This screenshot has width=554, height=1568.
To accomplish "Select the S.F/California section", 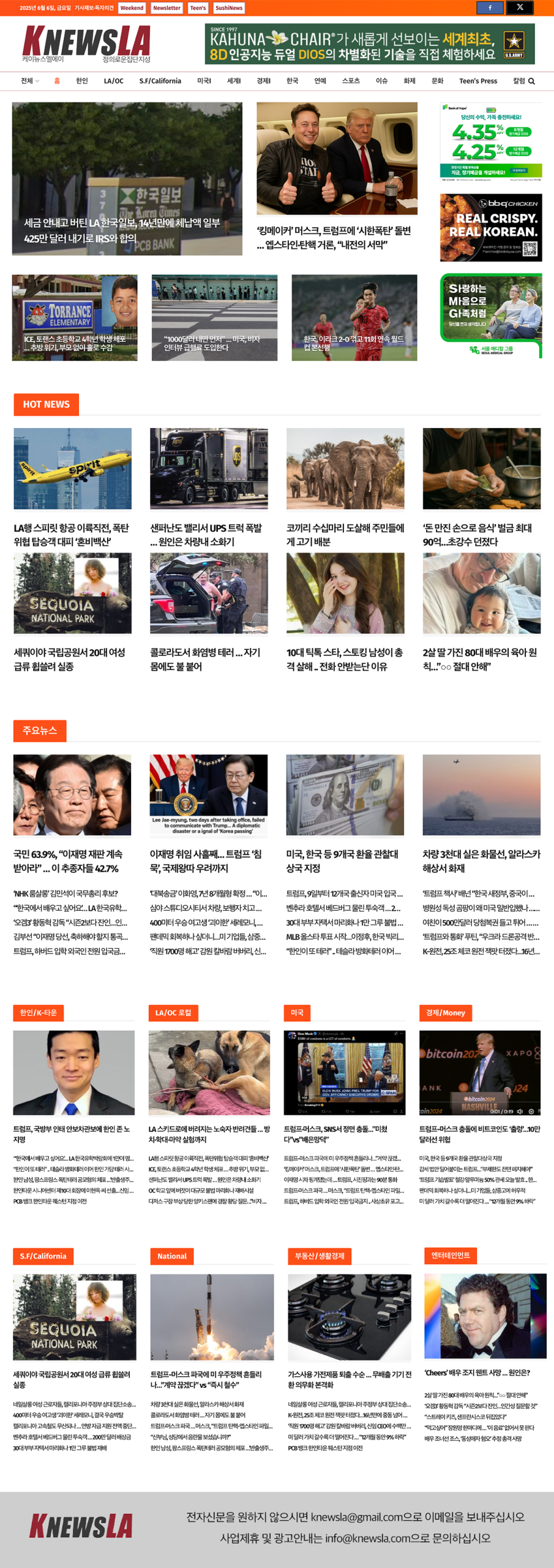I will [x=160, y=81].
